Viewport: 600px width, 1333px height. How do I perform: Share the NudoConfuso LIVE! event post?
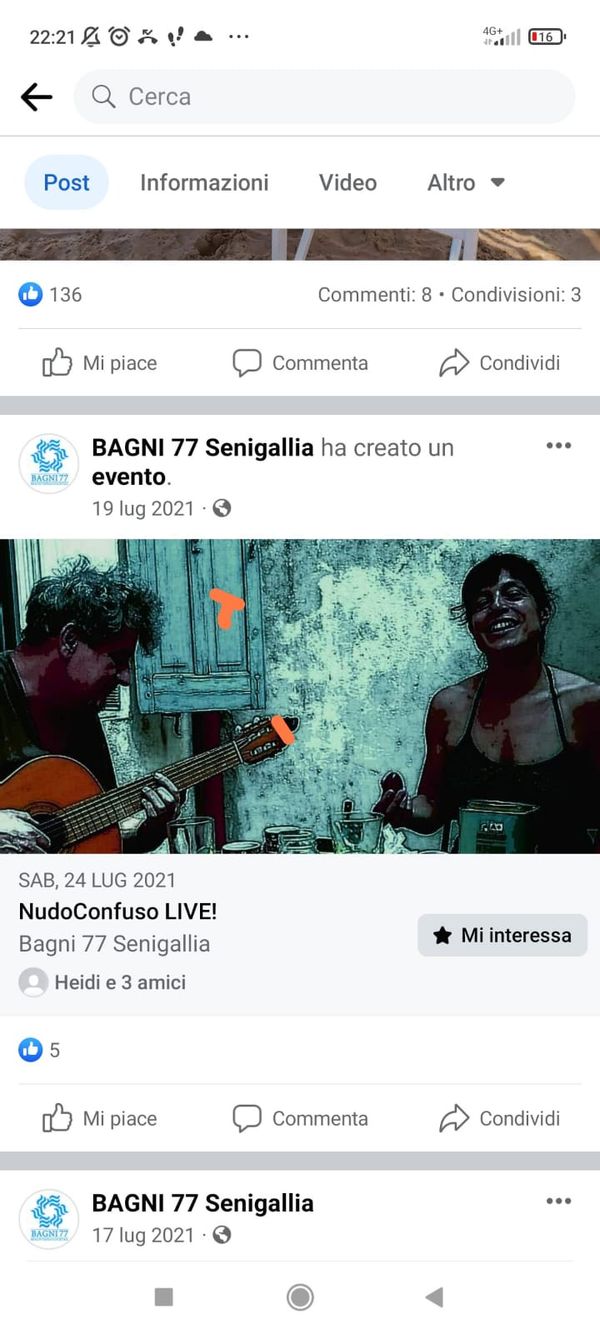(x=499, y=1119)
